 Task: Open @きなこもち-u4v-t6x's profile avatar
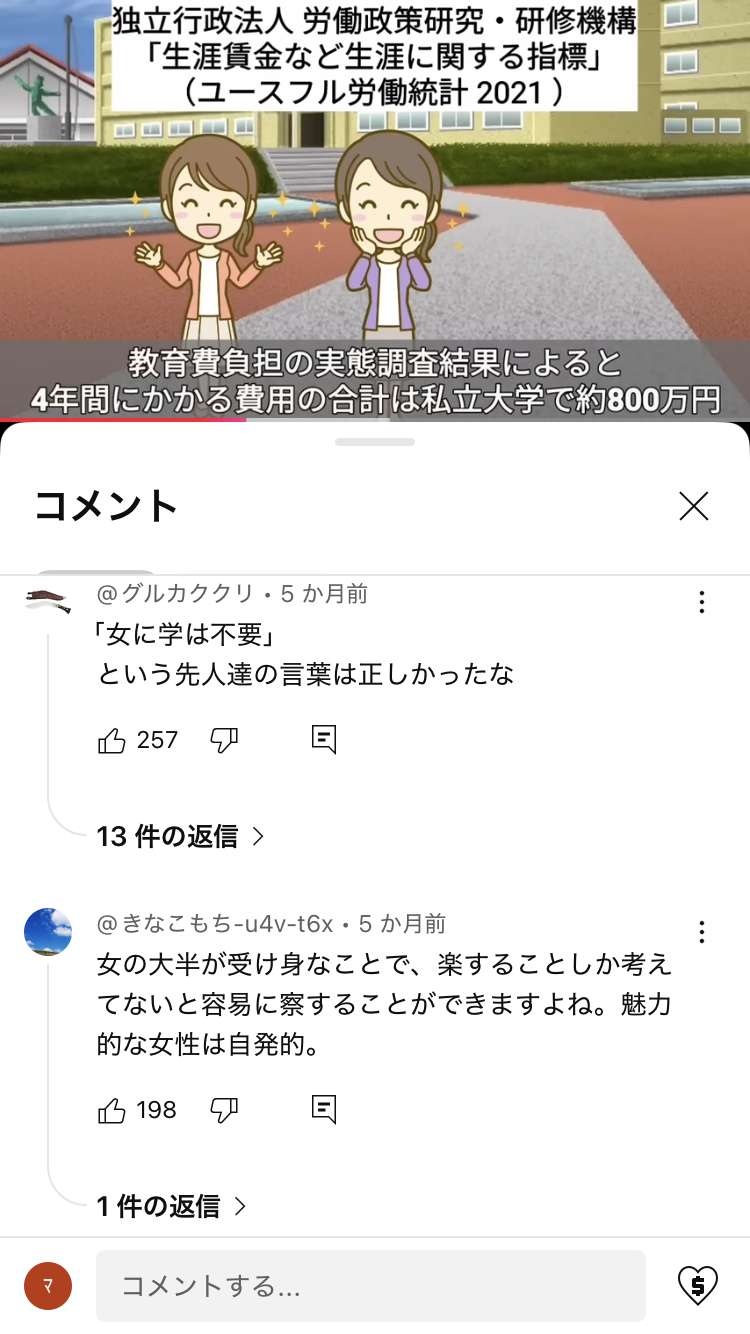click(x=47, y=931)
